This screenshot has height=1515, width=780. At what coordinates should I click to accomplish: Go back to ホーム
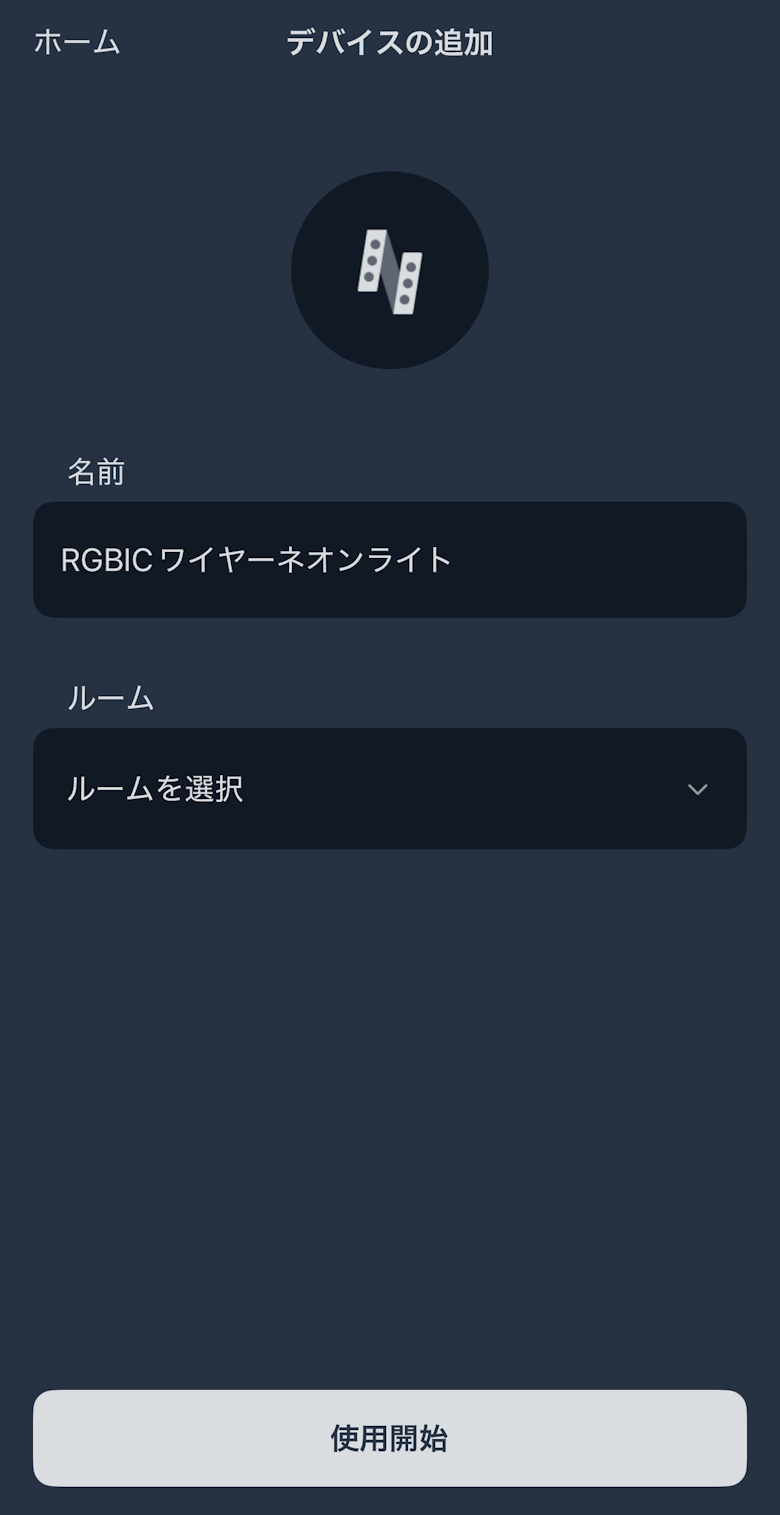(77, 43)
